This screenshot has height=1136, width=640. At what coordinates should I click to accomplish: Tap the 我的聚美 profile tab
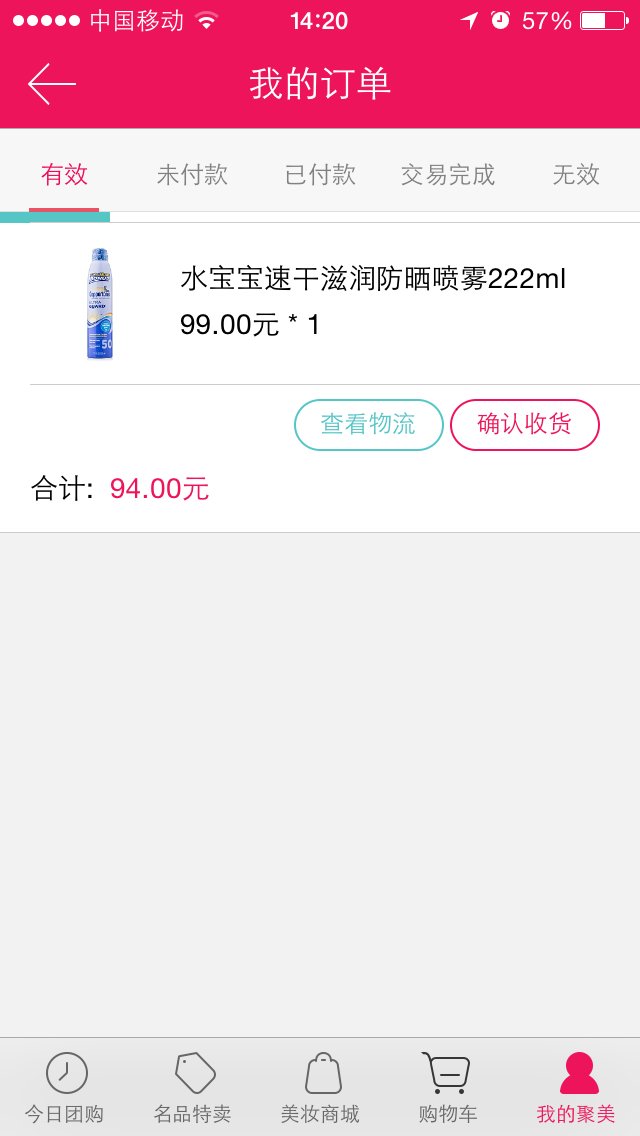click(x=576, y=1087)
